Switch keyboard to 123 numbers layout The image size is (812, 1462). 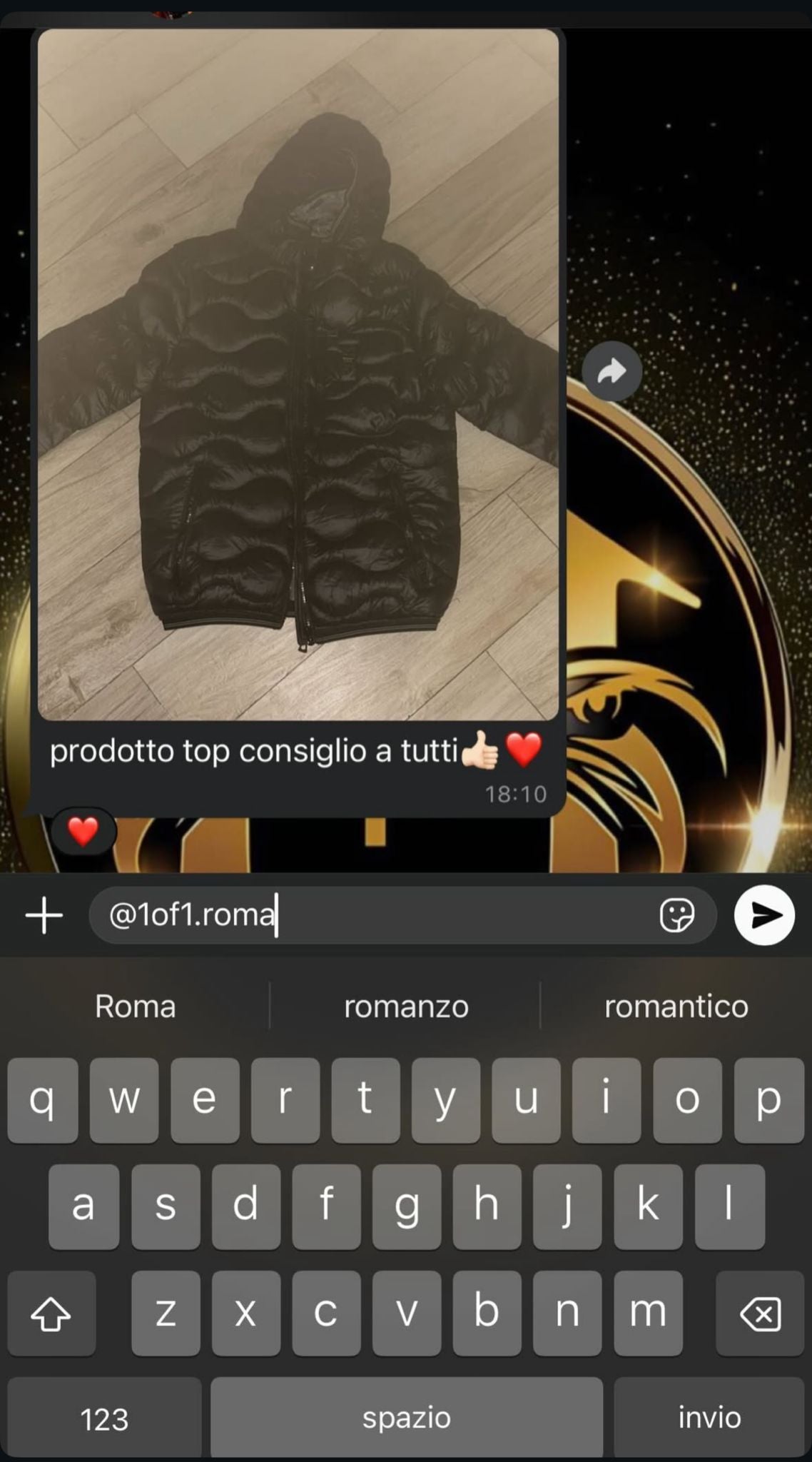[104, 1418]
